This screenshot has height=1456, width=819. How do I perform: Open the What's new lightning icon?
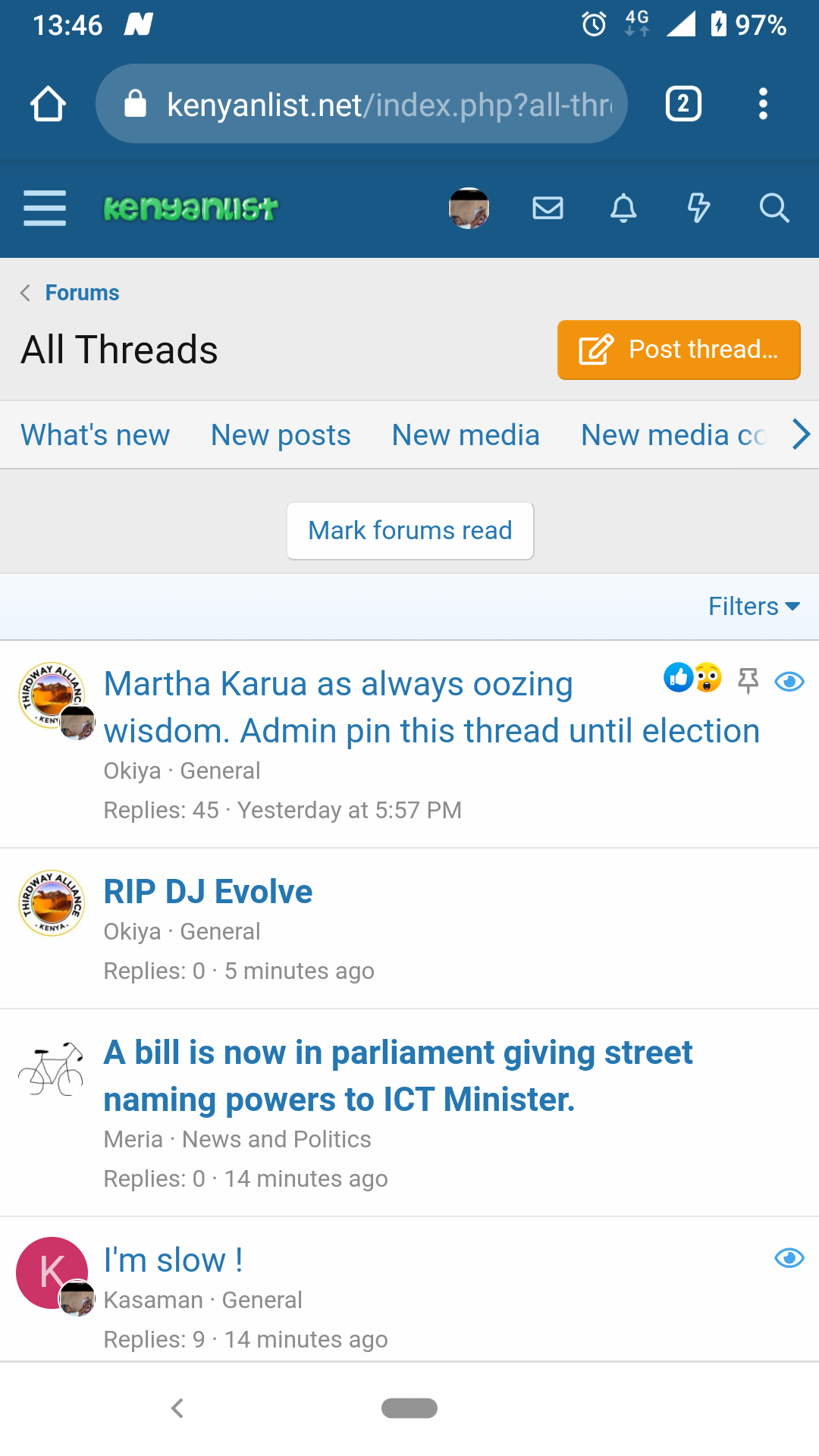(698, 208)
